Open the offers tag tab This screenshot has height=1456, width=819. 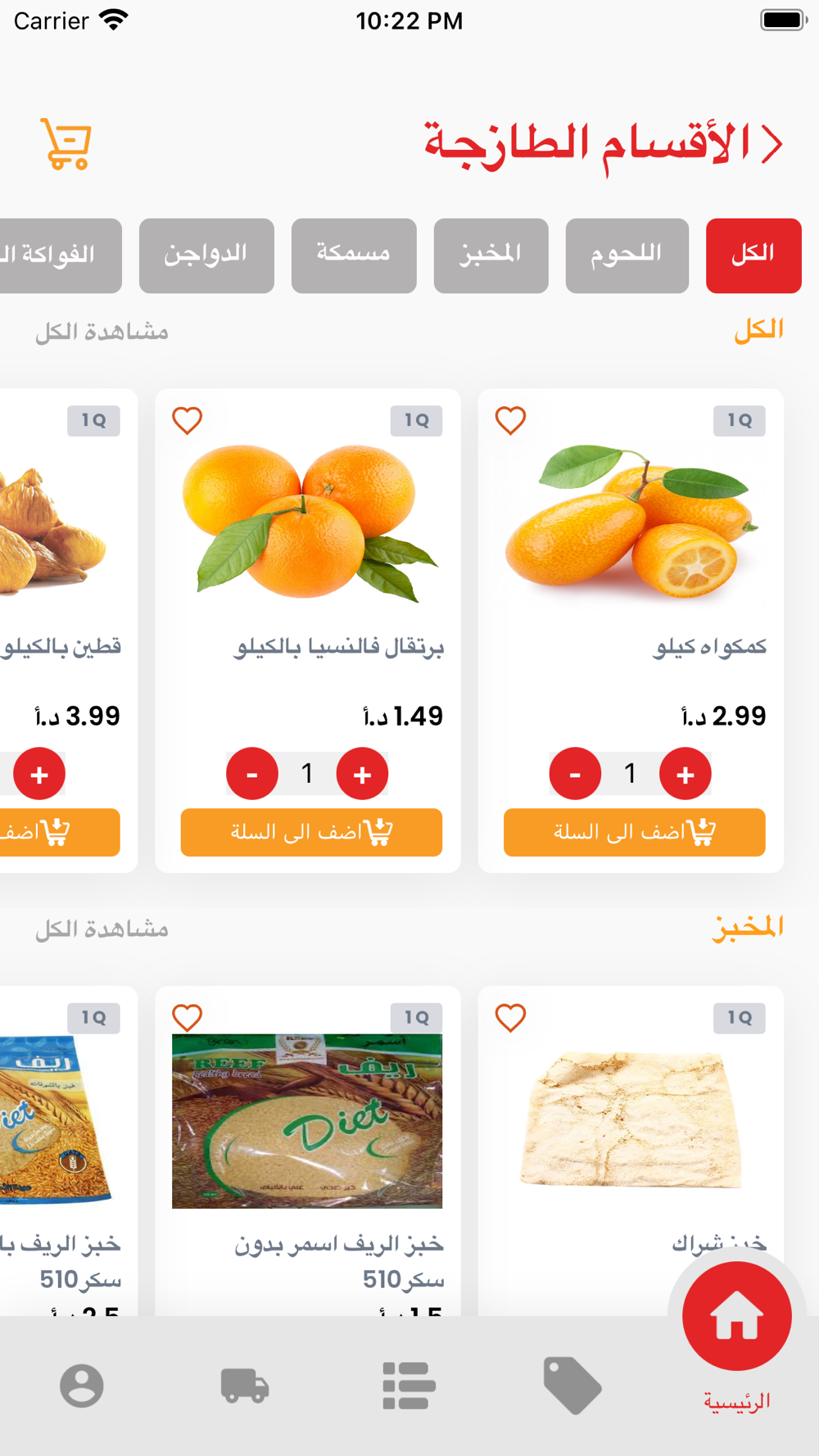click(x=572, y=1386)
